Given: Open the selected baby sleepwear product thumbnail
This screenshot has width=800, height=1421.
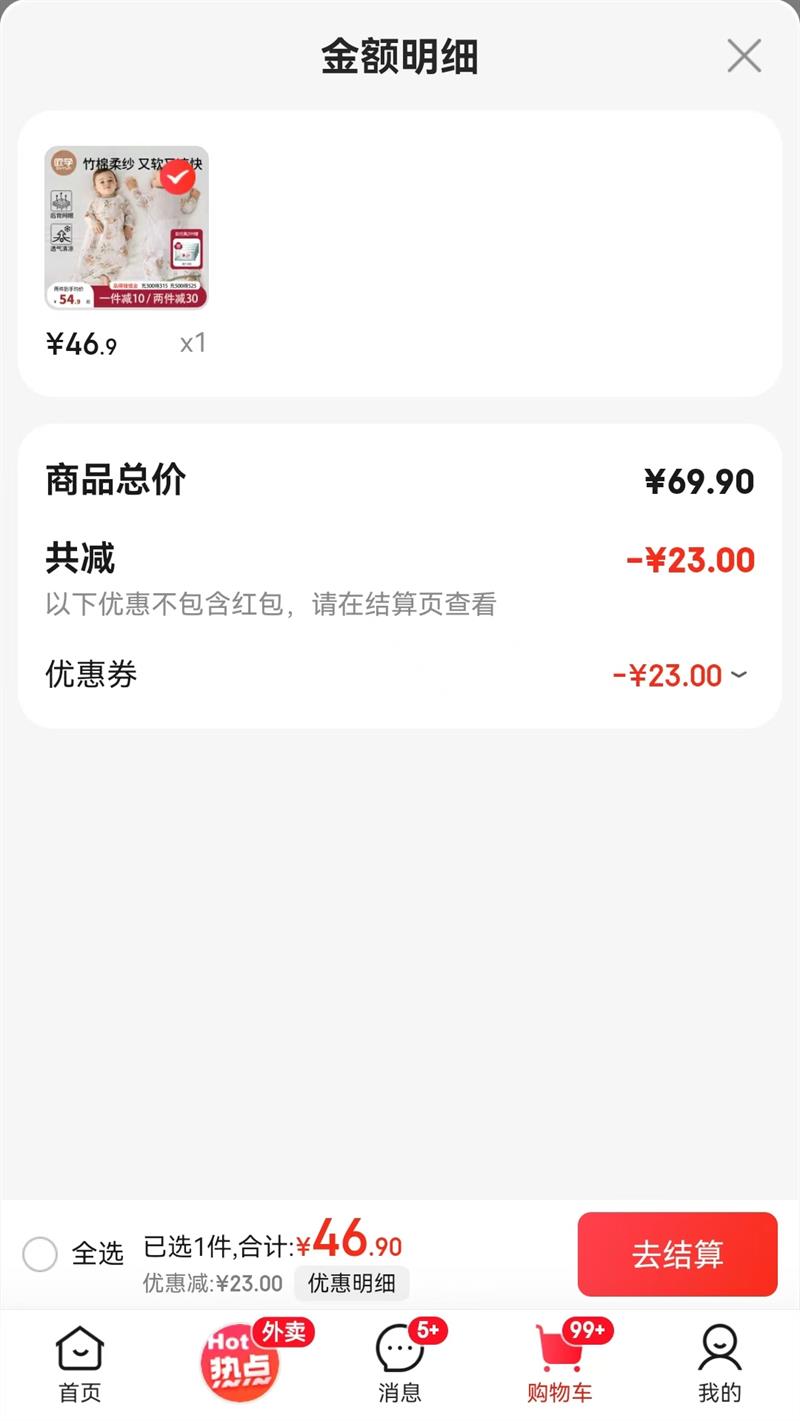Looking at the screenshot, I should pos(126,228).
